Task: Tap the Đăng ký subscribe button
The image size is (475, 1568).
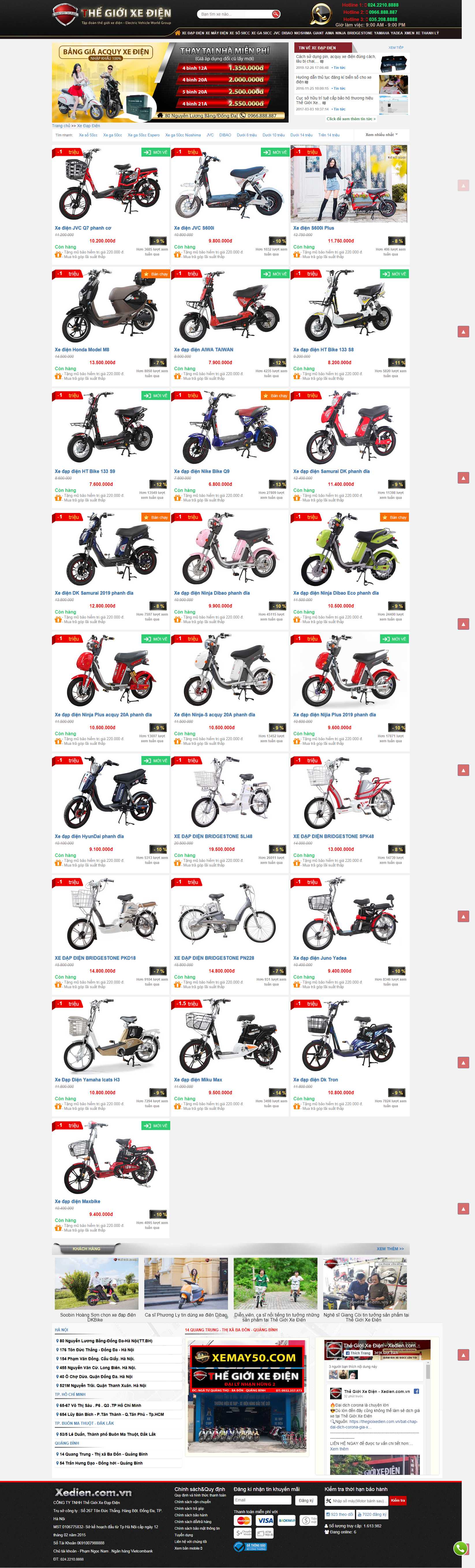Action: (x=306, y=1501)
